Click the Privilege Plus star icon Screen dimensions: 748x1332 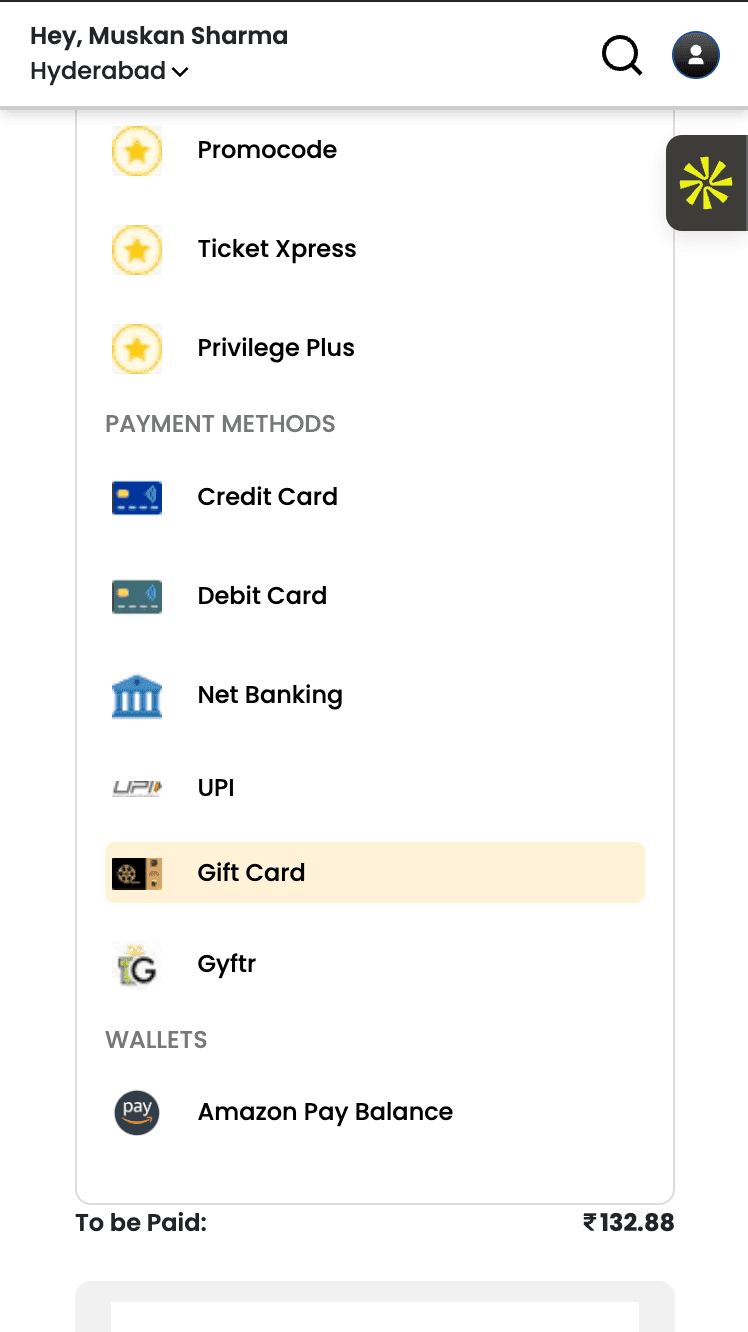136,348
